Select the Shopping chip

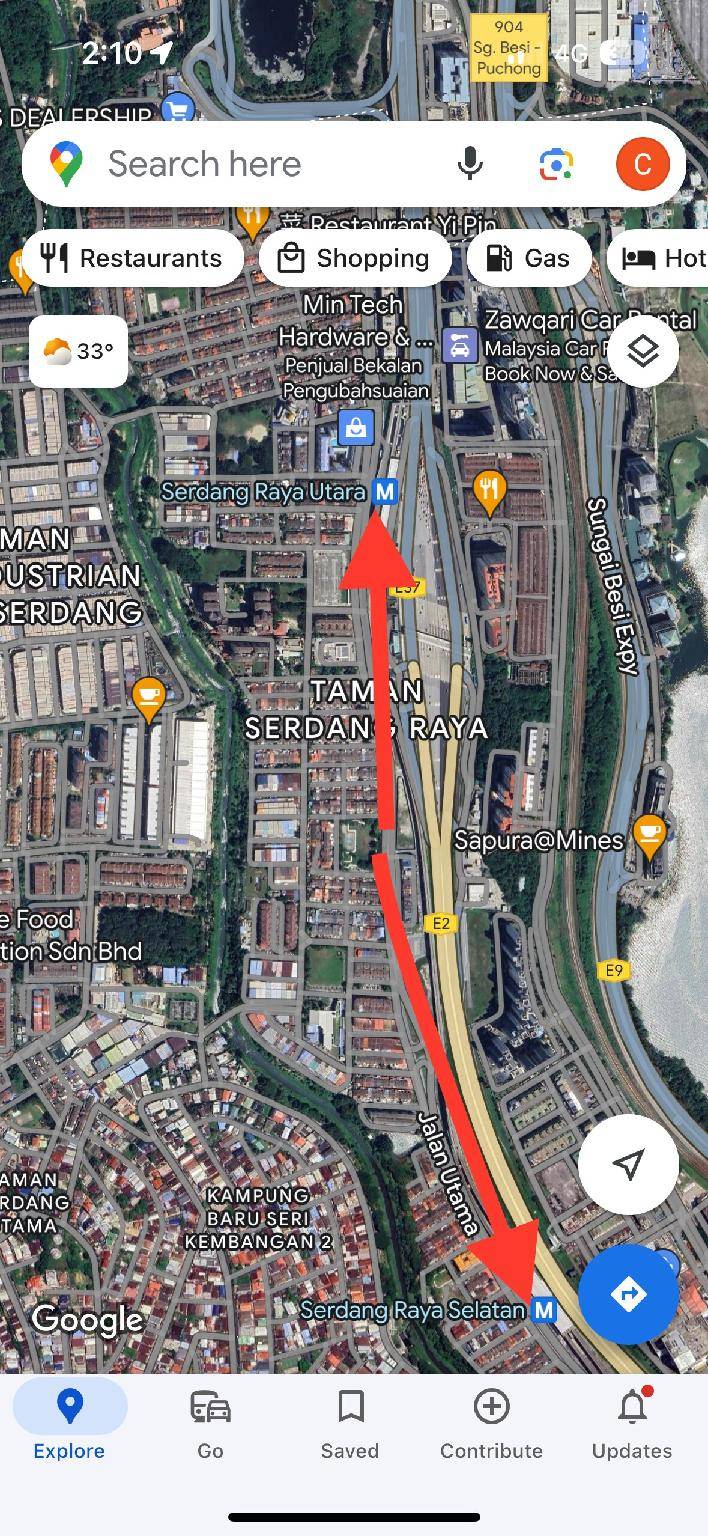pyautogui.click(x=355, y=258)
